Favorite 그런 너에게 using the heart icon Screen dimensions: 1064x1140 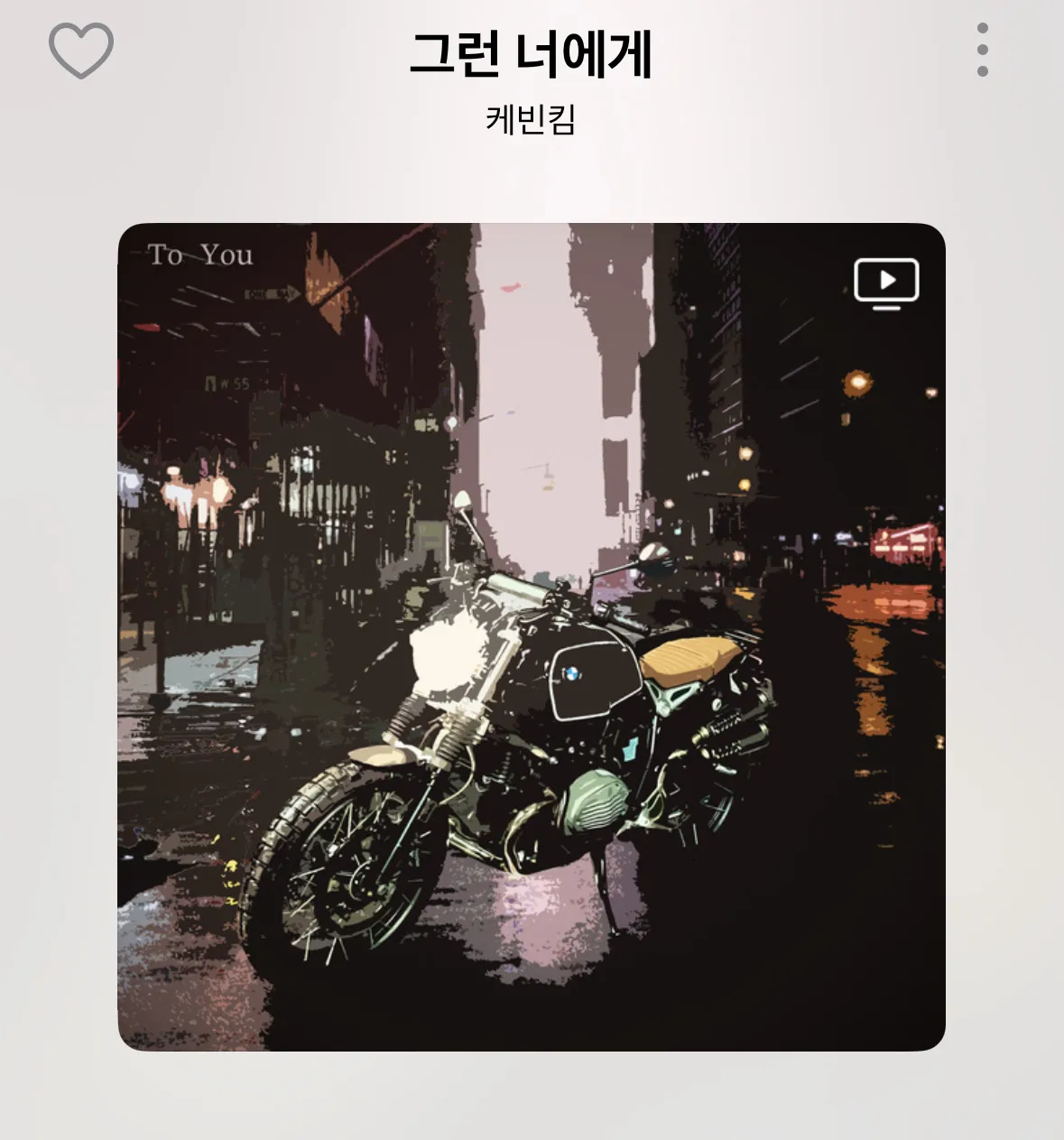(81, 47)
